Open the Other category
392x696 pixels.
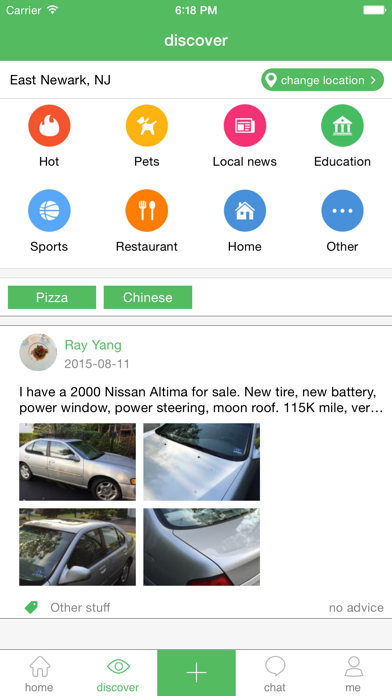(x=342, y=211)
